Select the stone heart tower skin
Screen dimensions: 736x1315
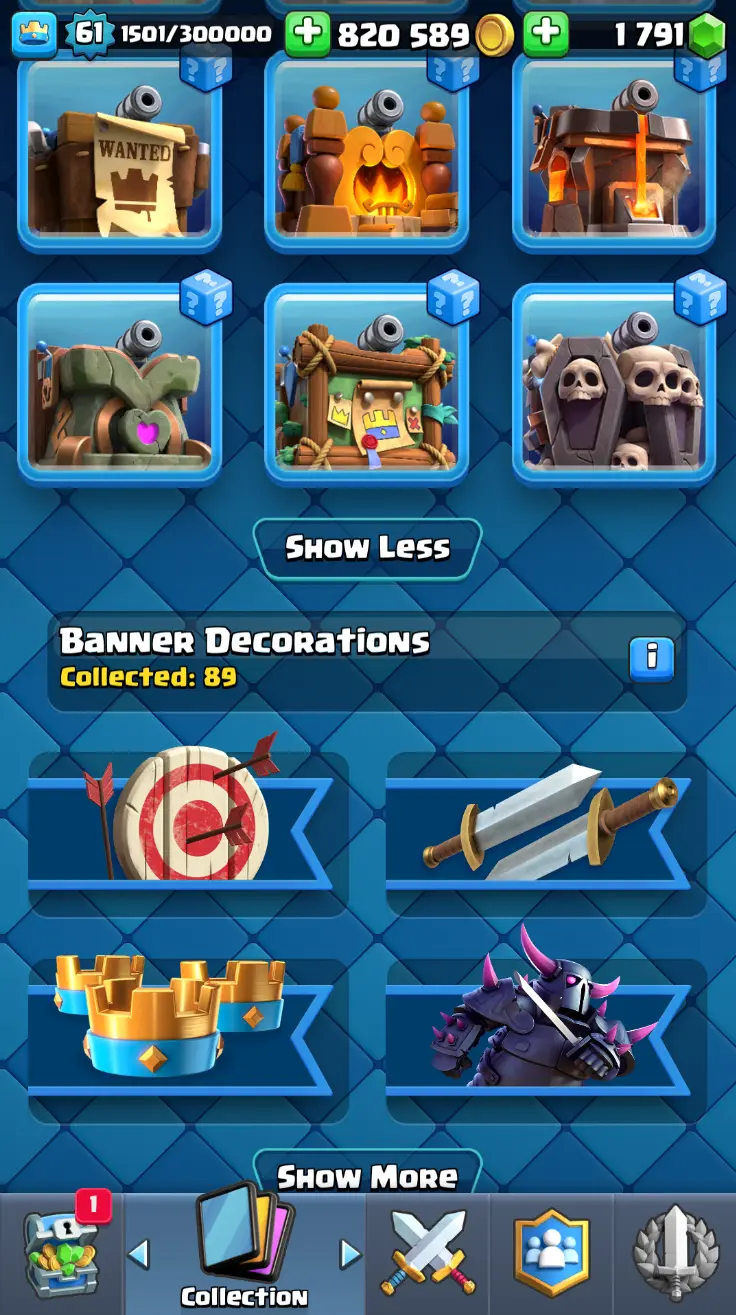[120, 385]
